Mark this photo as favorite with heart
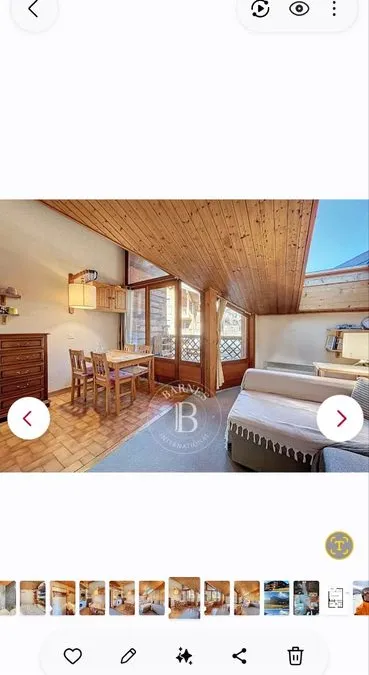This screenshot has width=369, height=675. (x=73, y=656)
